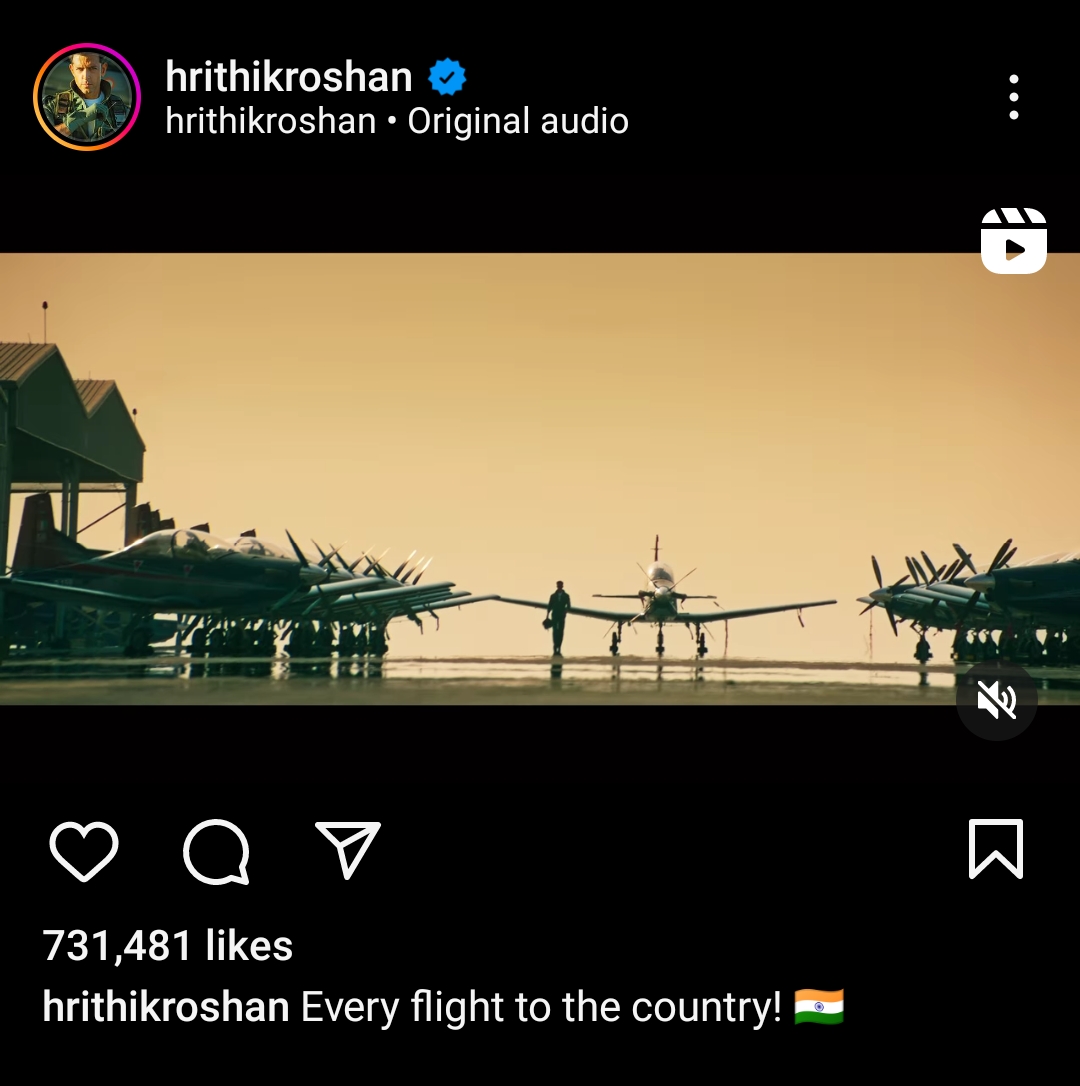Screen dimensions: 1080x1086
Task: Share the post via paper plane icon
Action: point(348,851)
